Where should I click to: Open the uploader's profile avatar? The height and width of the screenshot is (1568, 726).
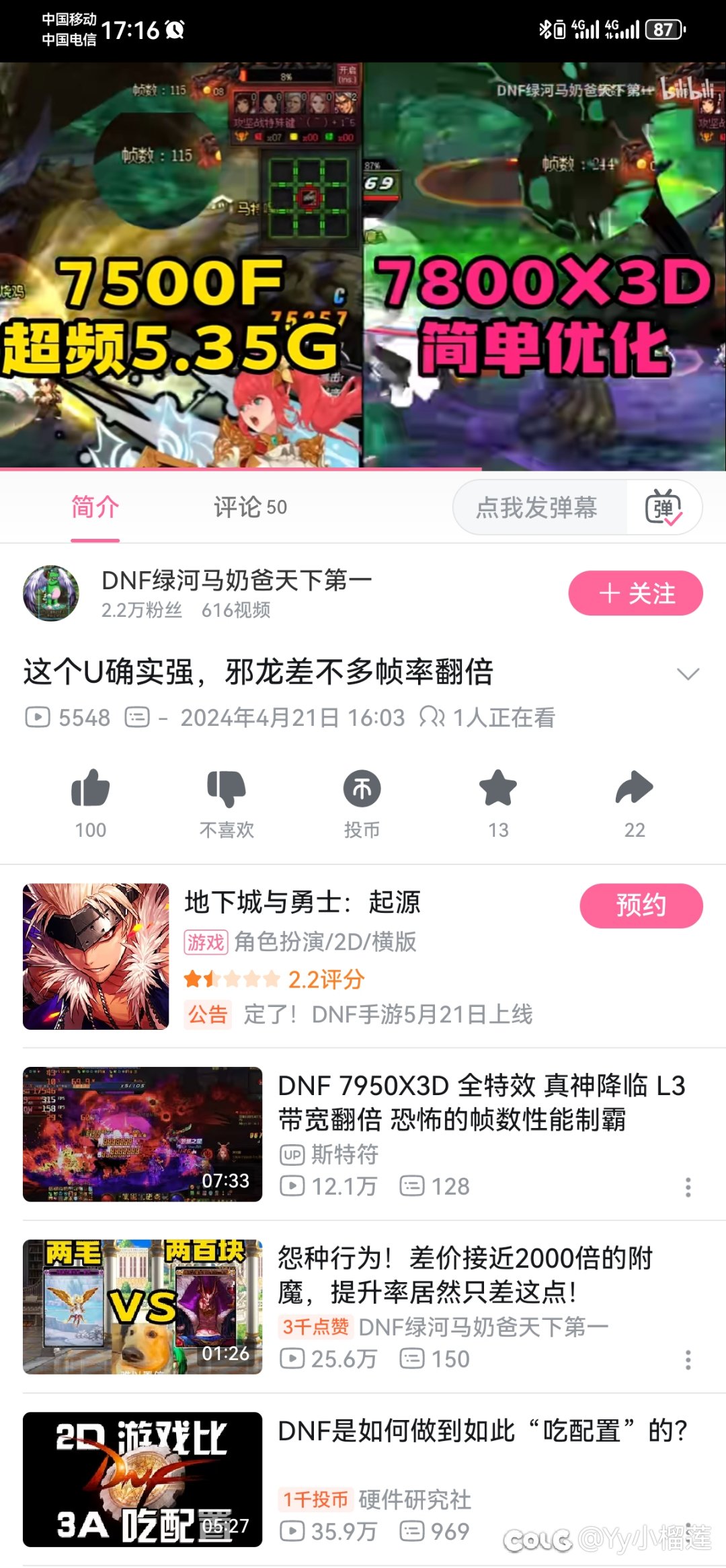51,593
